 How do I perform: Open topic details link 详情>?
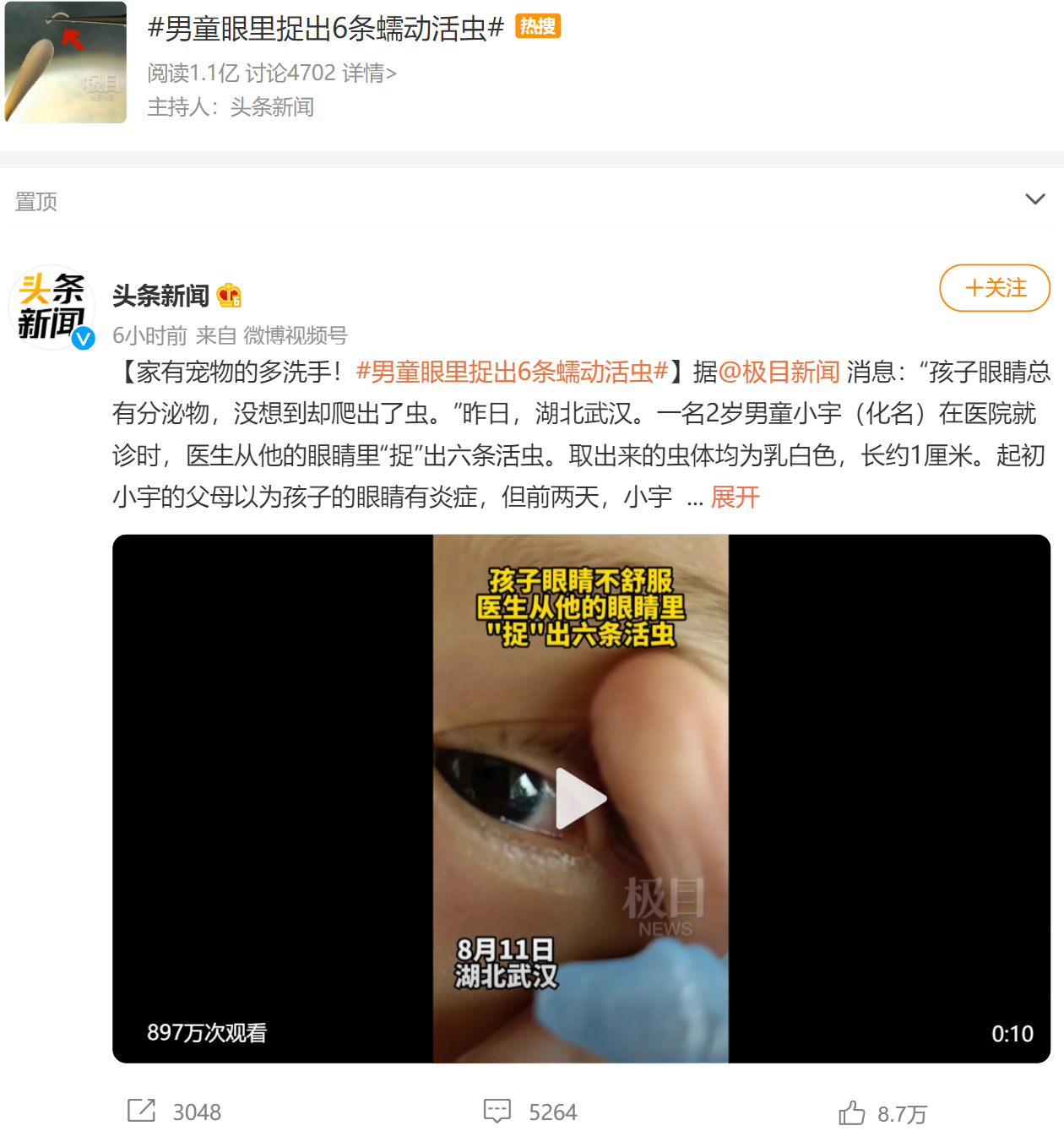[x=369, y=73]
